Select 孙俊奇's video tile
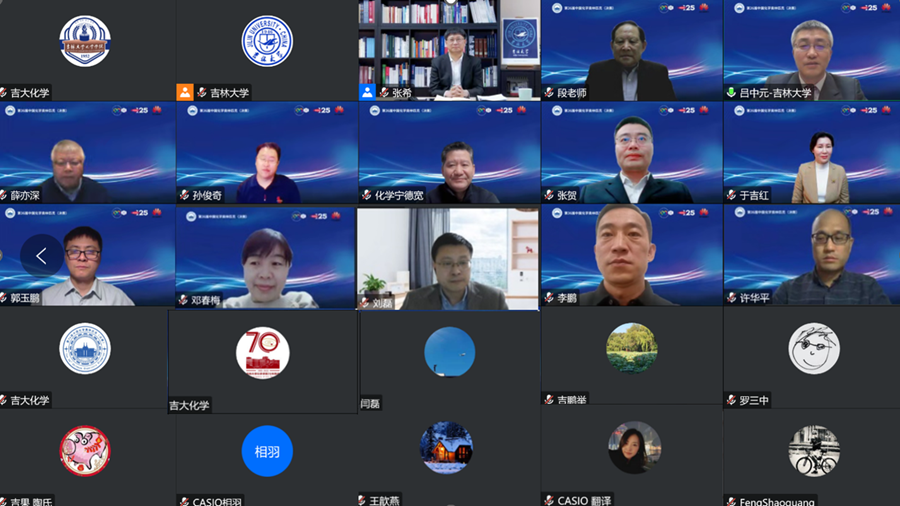900x506 pixels. tap(266, 152)
